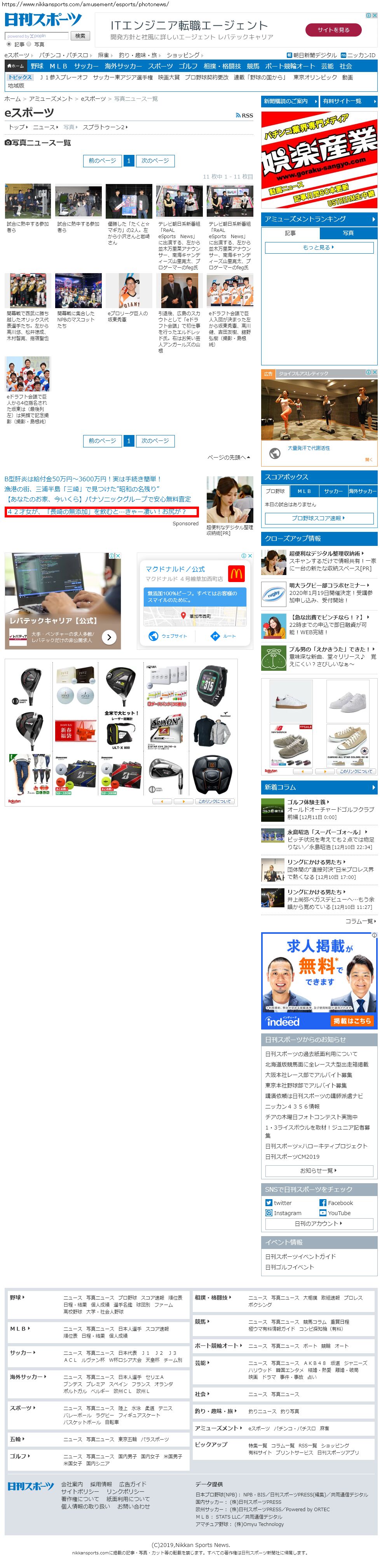Screen dimensions: 382x1568
Task: Open the お知らせ一覧 button
Action: (x=318, y=1170)
